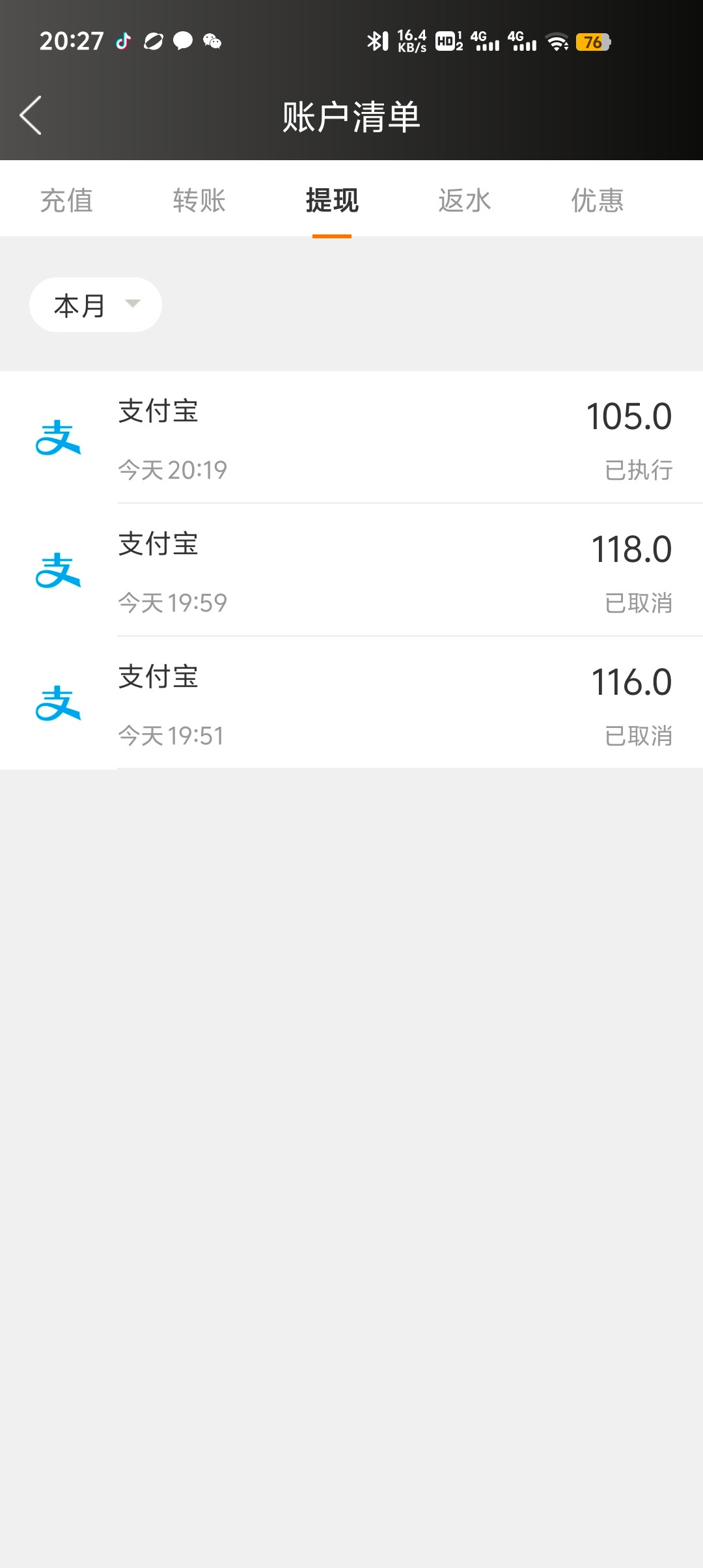
Task: Open the cancelled 118.0 withdrawal record
Action: click(x=351, y=570)
